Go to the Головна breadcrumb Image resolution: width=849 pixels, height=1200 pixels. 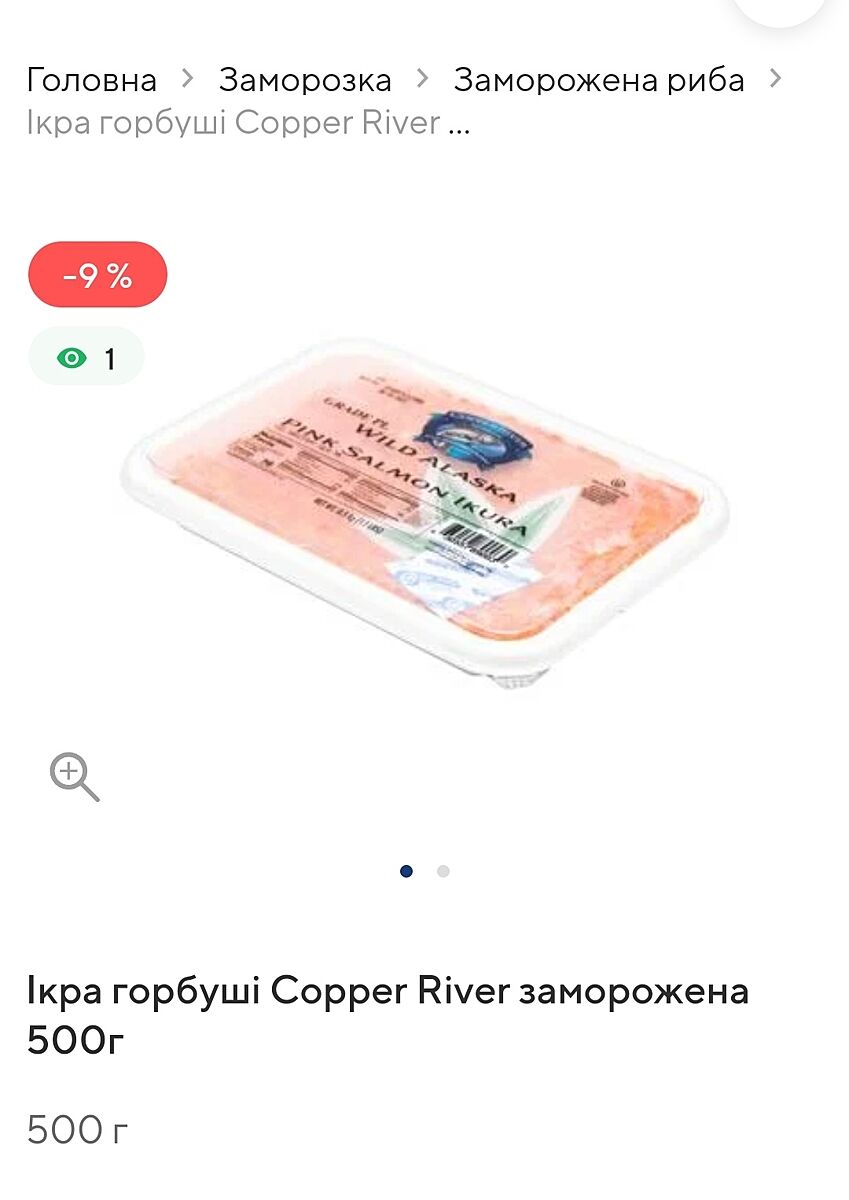click(92, 80)
